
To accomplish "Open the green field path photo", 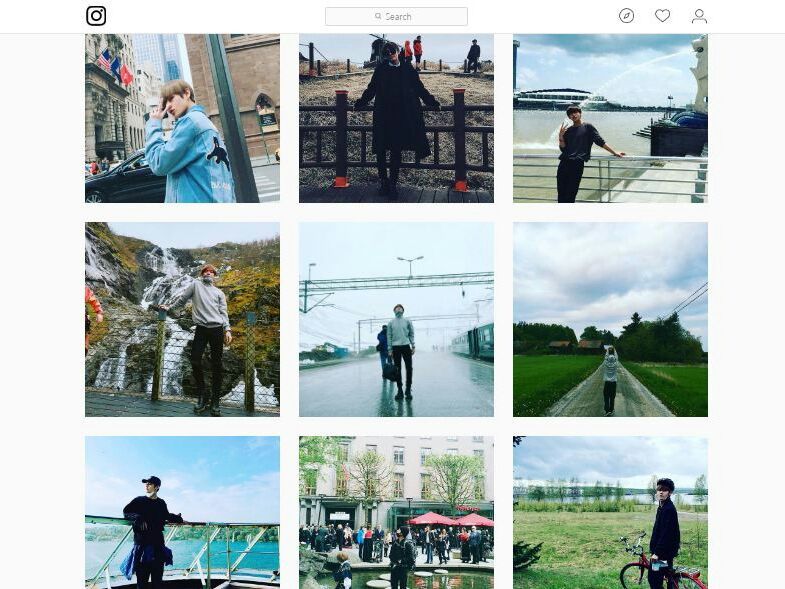I will 610,319.
